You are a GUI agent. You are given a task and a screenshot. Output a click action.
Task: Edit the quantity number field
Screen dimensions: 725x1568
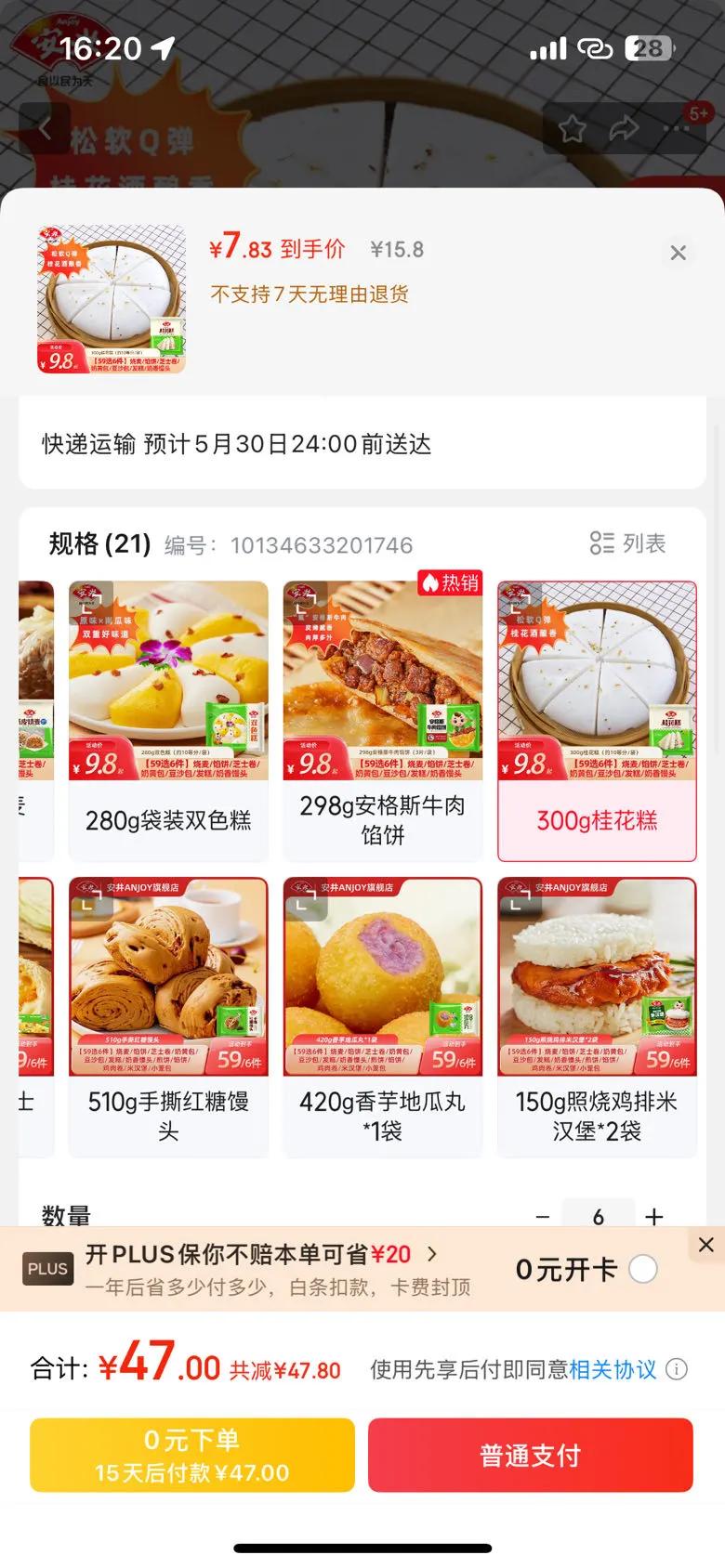(x=599, y=1216)
